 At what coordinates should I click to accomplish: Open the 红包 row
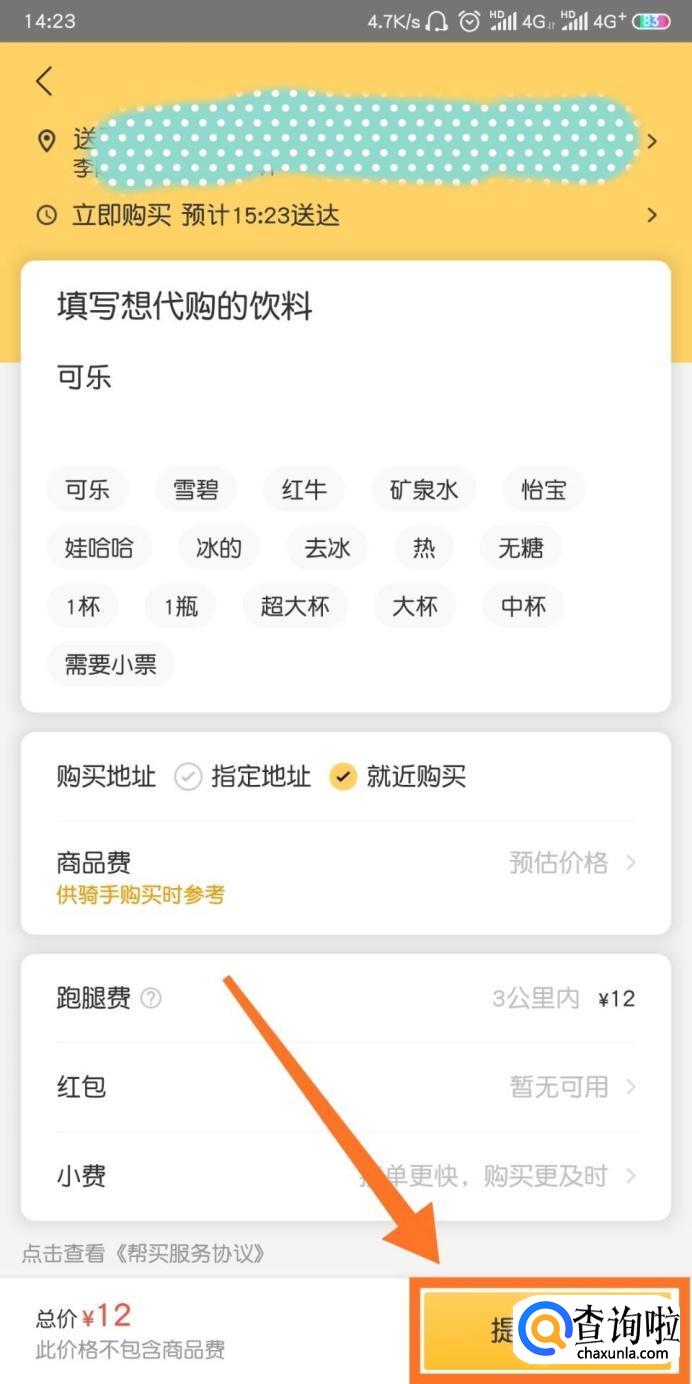tap(345, 1087)
